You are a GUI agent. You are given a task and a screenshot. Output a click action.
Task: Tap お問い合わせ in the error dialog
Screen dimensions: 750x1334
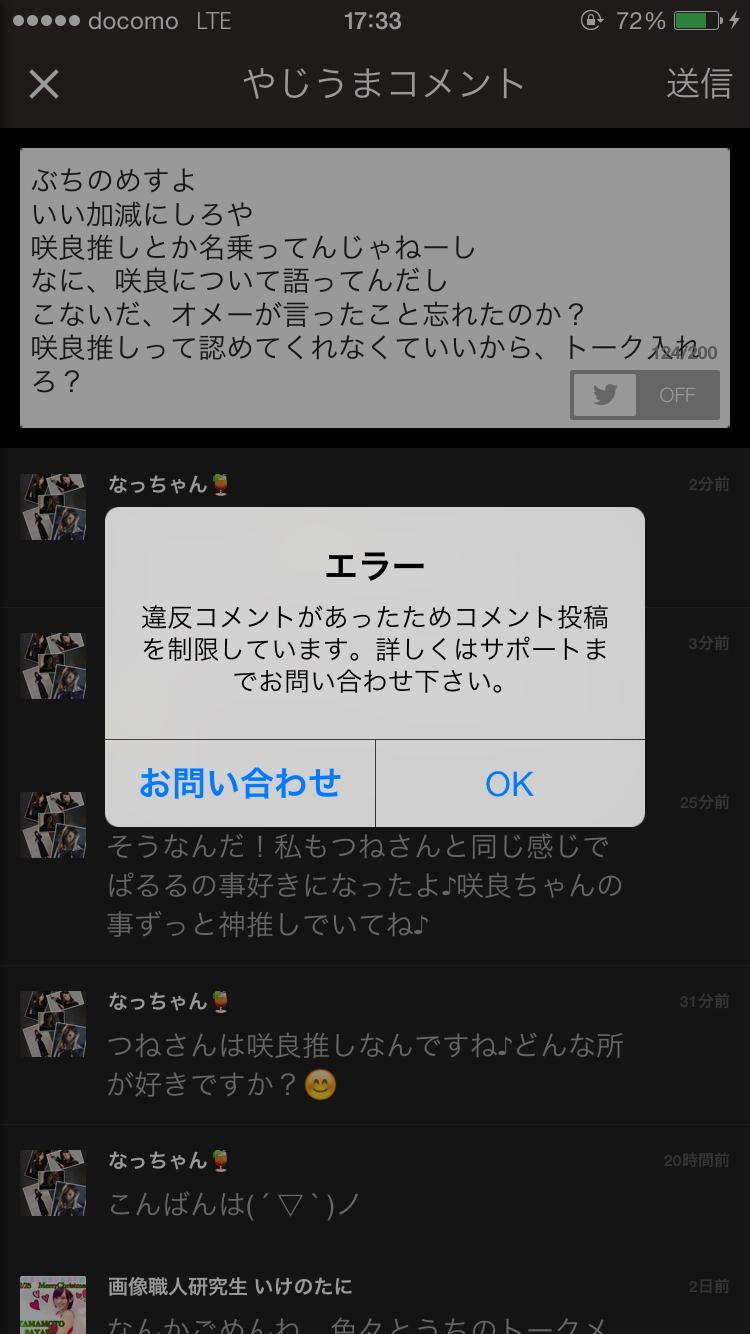click(x=240, y=784)
